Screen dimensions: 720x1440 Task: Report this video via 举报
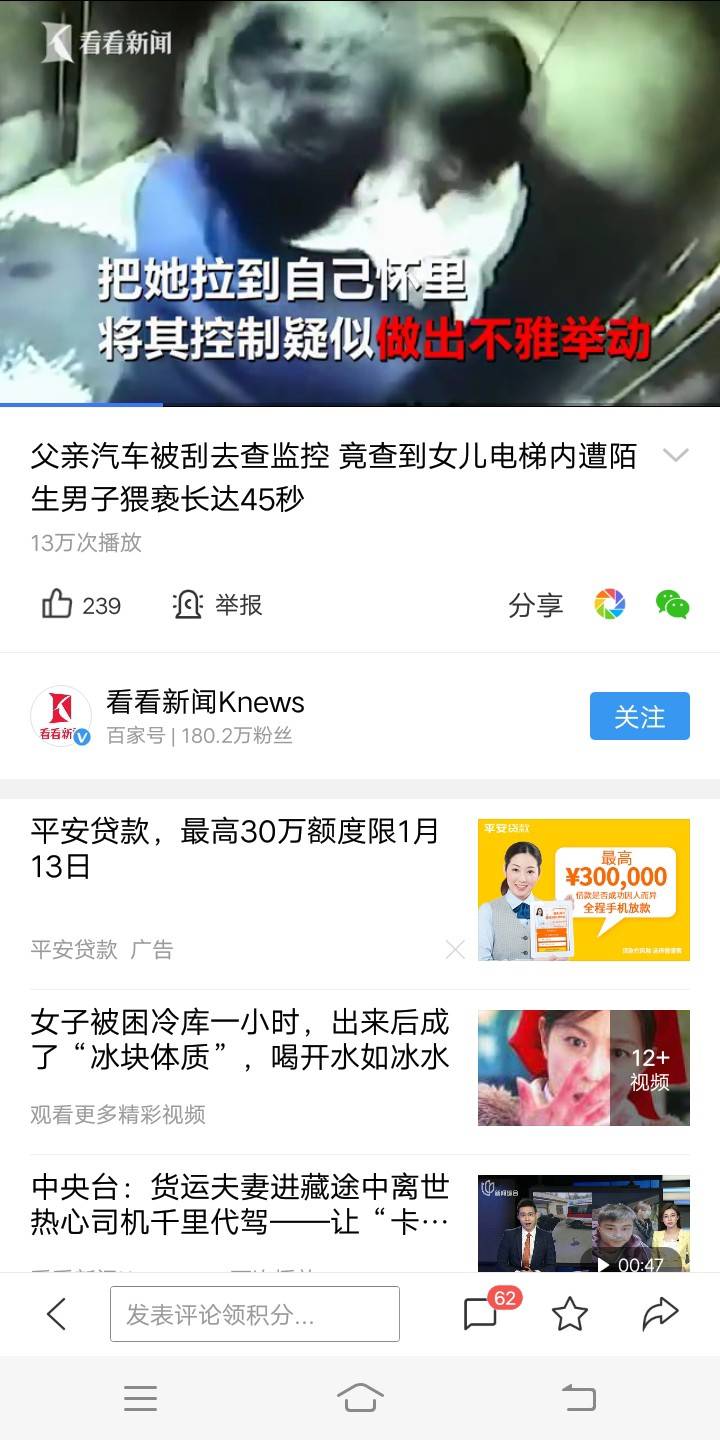point(218,605)
